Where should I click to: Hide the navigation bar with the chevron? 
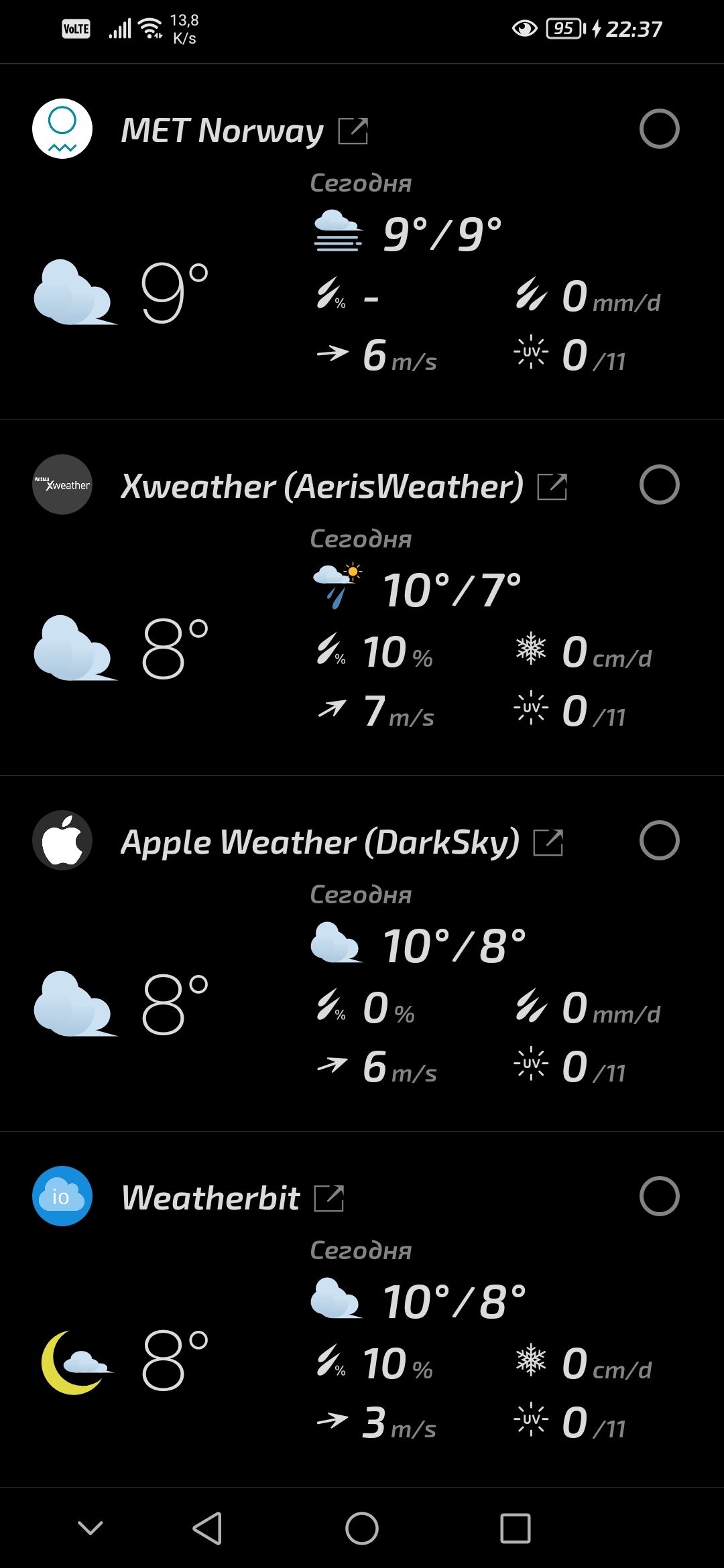click(90, 1528)
